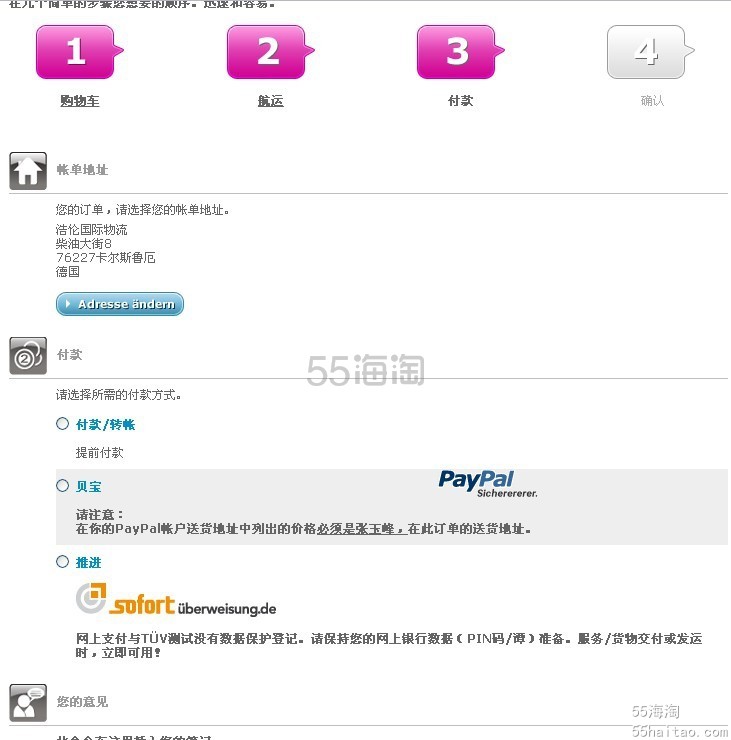The width and height of the screenshot is (731, 740).
Task: Click the payment section circular icon
Action: click(x=28, y=355)
